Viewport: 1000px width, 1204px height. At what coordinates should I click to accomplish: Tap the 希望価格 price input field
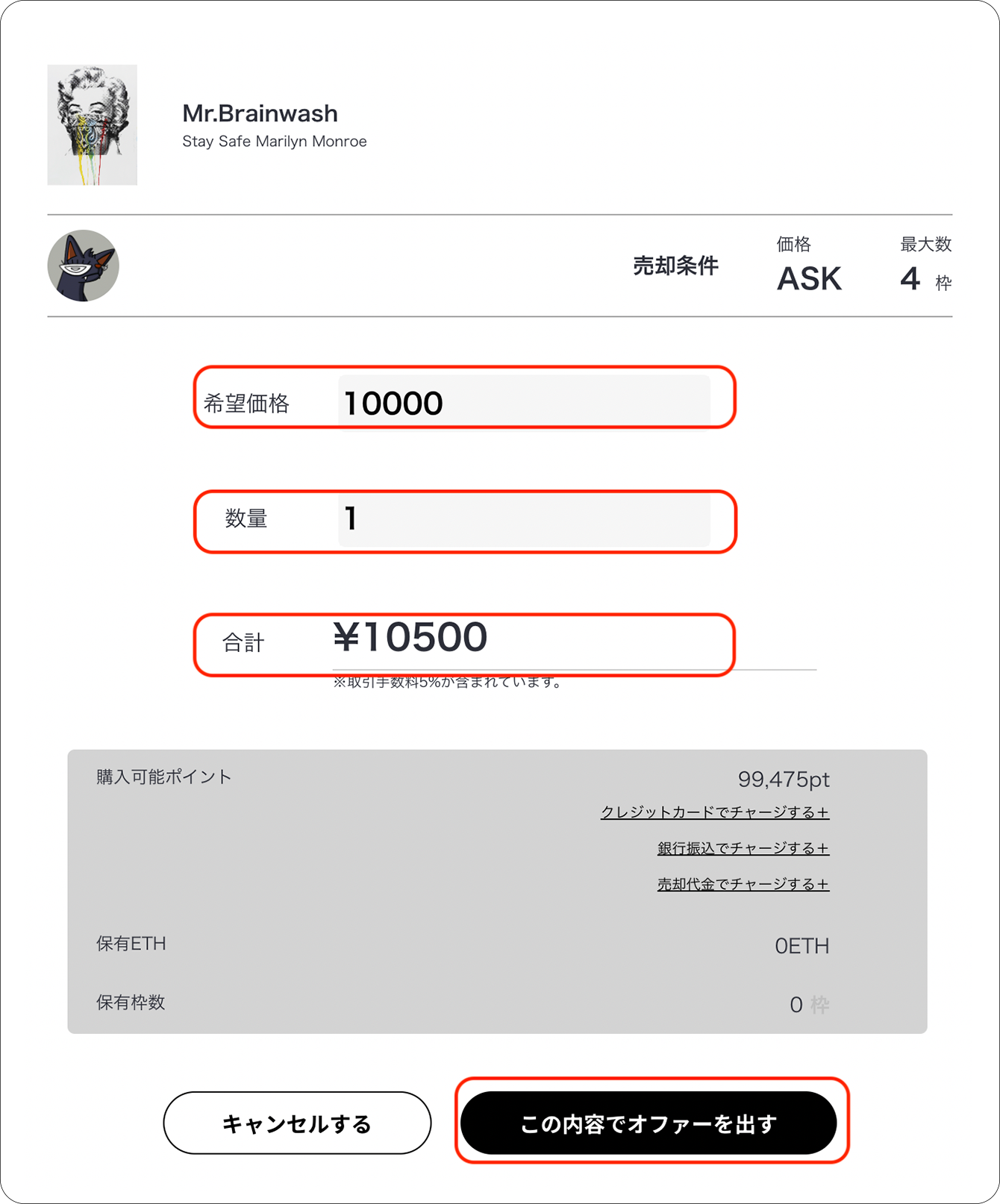(x=524, y=402)
